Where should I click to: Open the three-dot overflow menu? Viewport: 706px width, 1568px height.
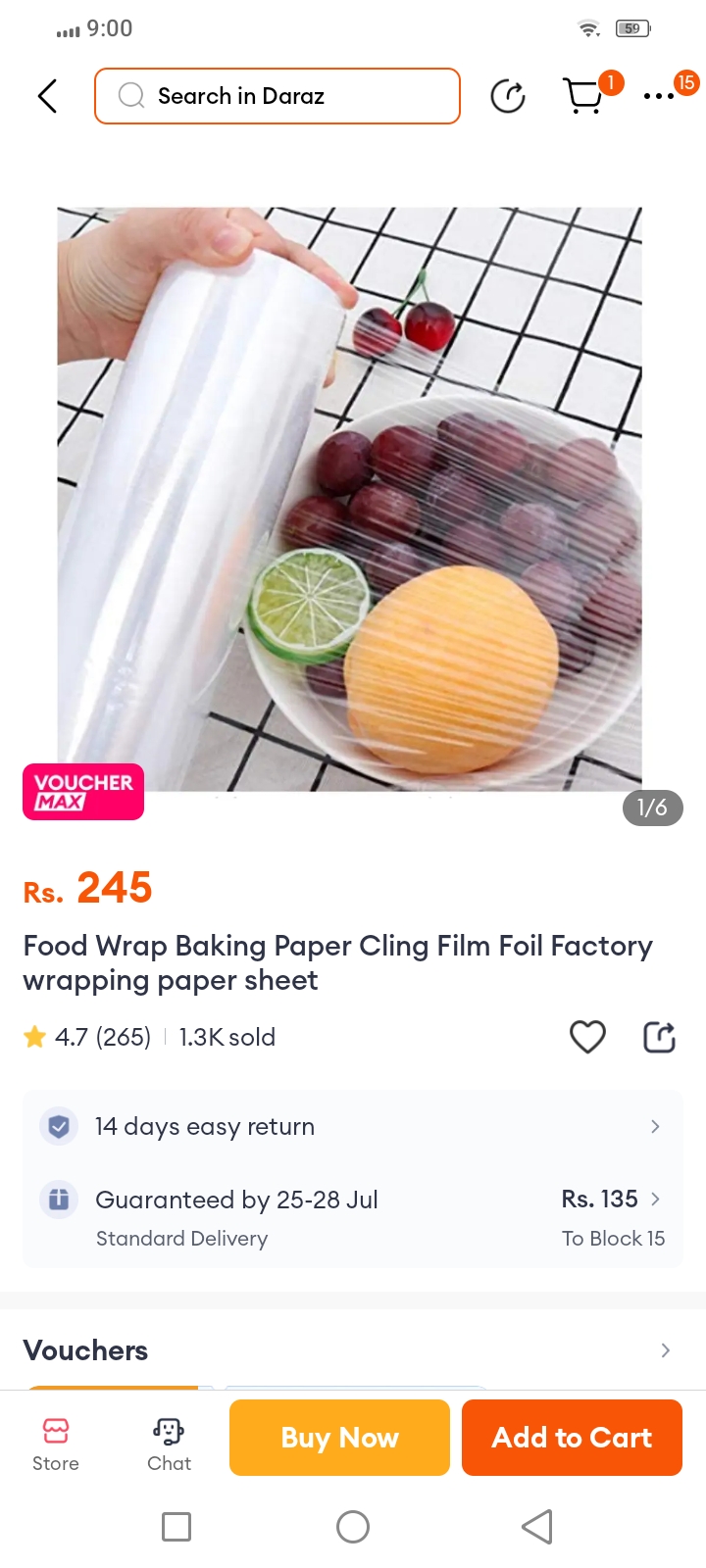tap(659, 96)
